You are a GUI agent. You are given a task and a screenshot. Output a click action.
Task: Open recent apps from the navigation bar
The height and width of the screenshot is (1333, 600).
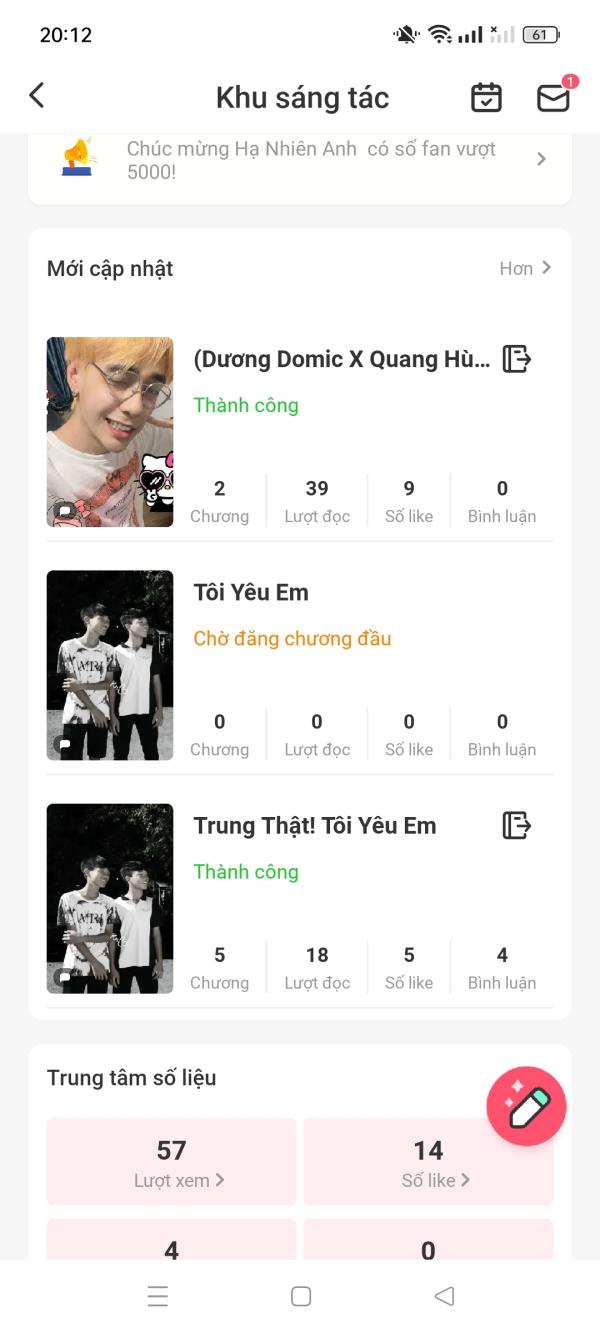158,1296
